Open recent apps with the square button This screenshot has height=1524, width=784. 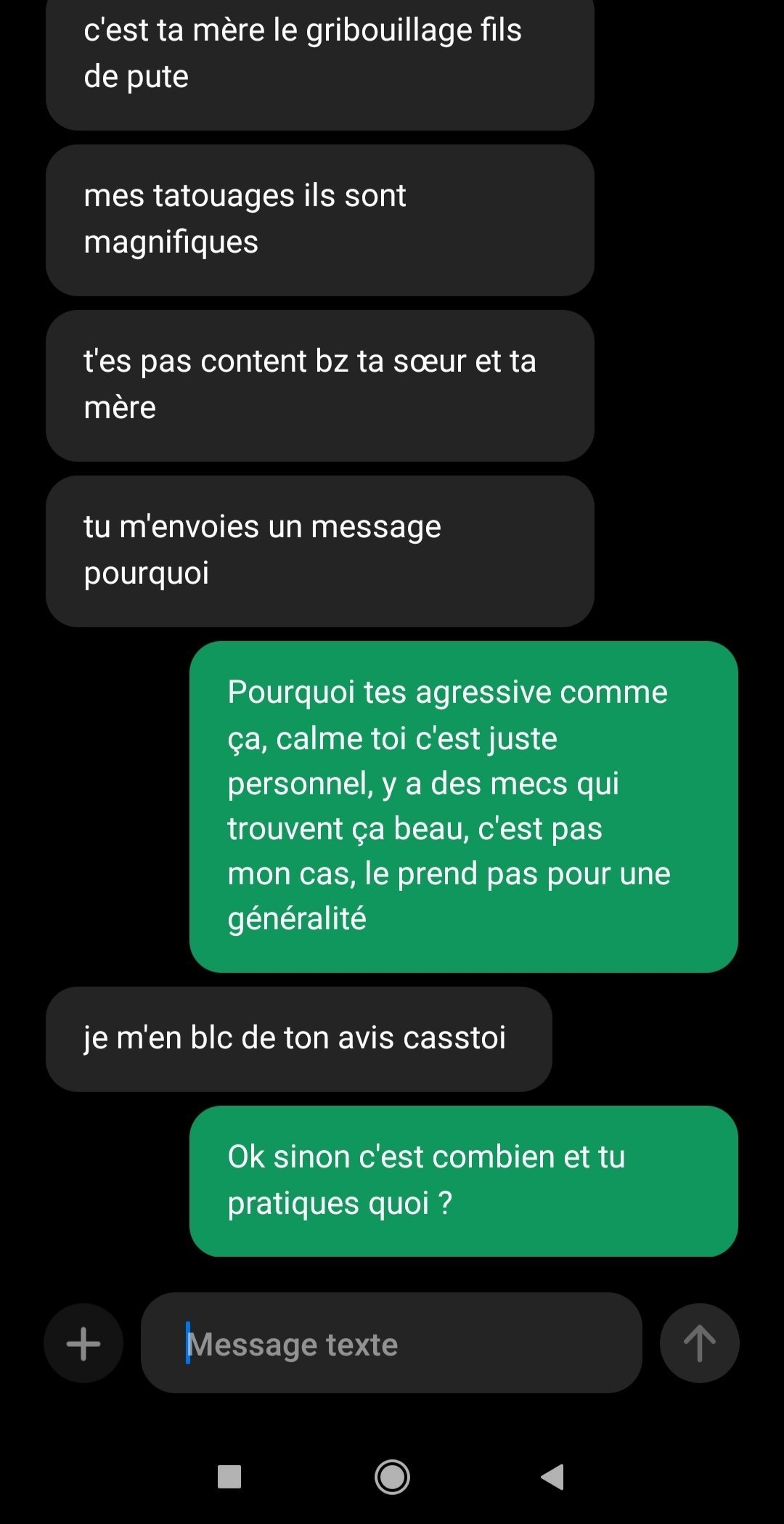(x=229, y=1477)
